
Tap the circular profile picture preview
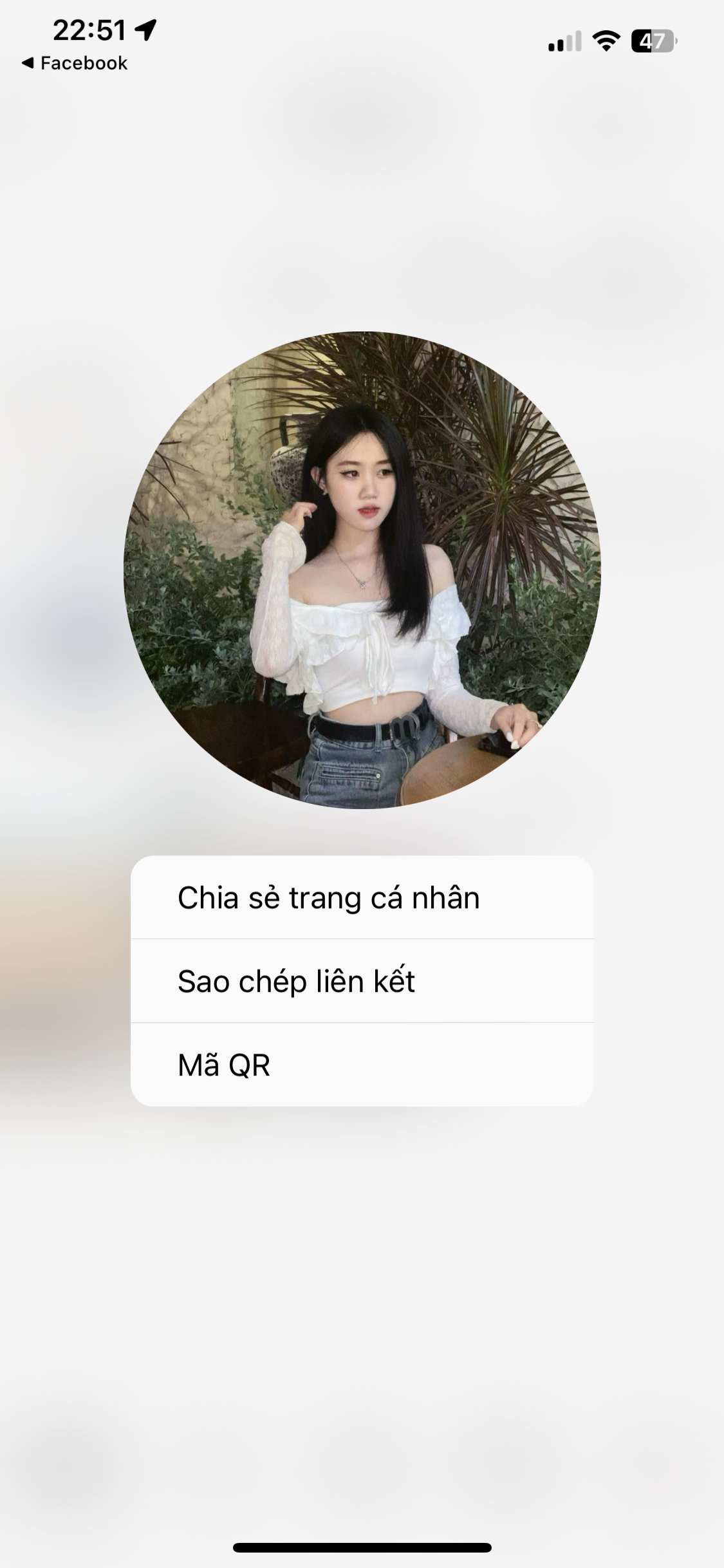pos(362,570)
